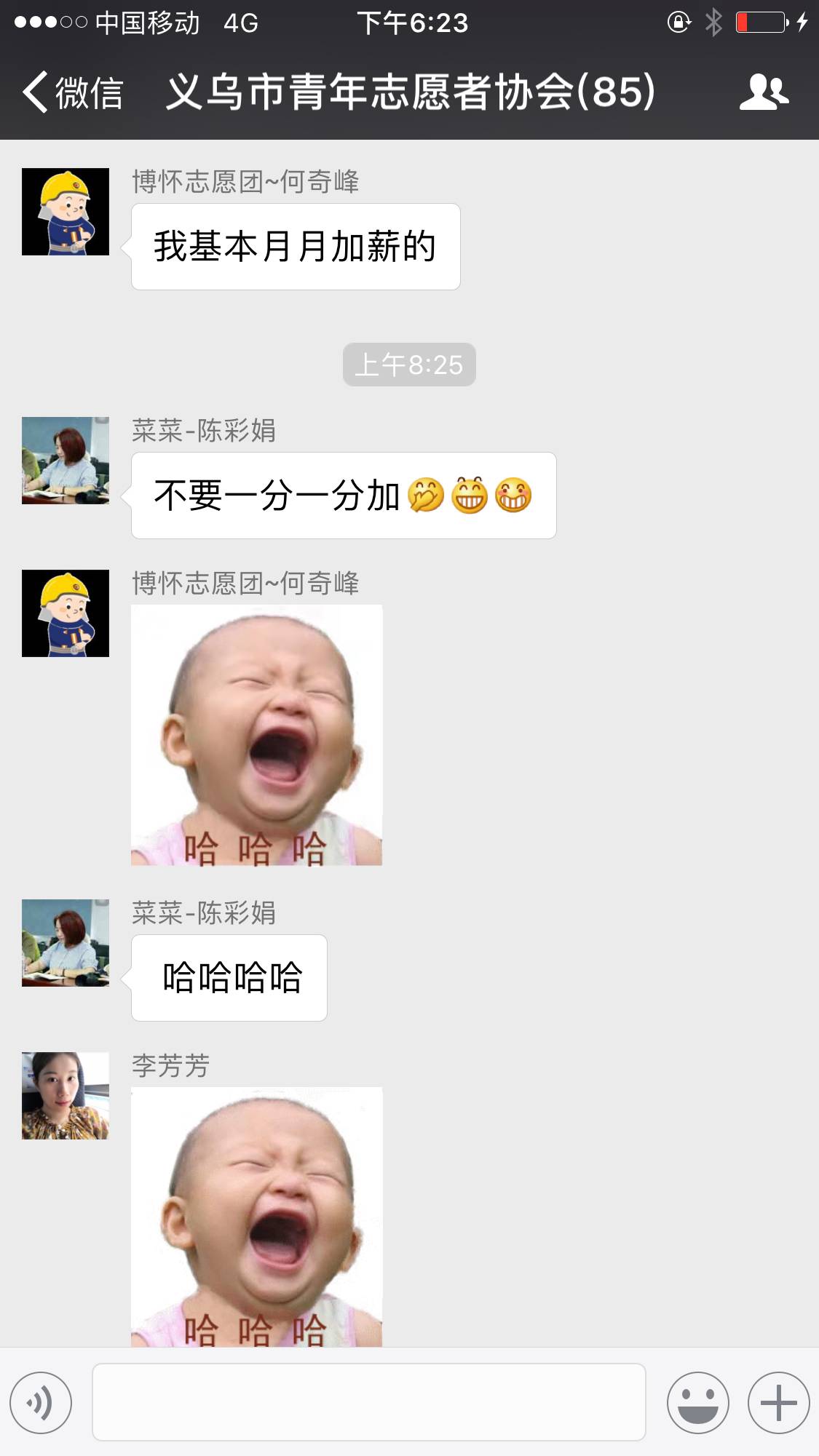This screenshot has width=819, height=1456.
Task: Open the plus attachments menu
Action: pyautogui.click(x=778, y=1402)
